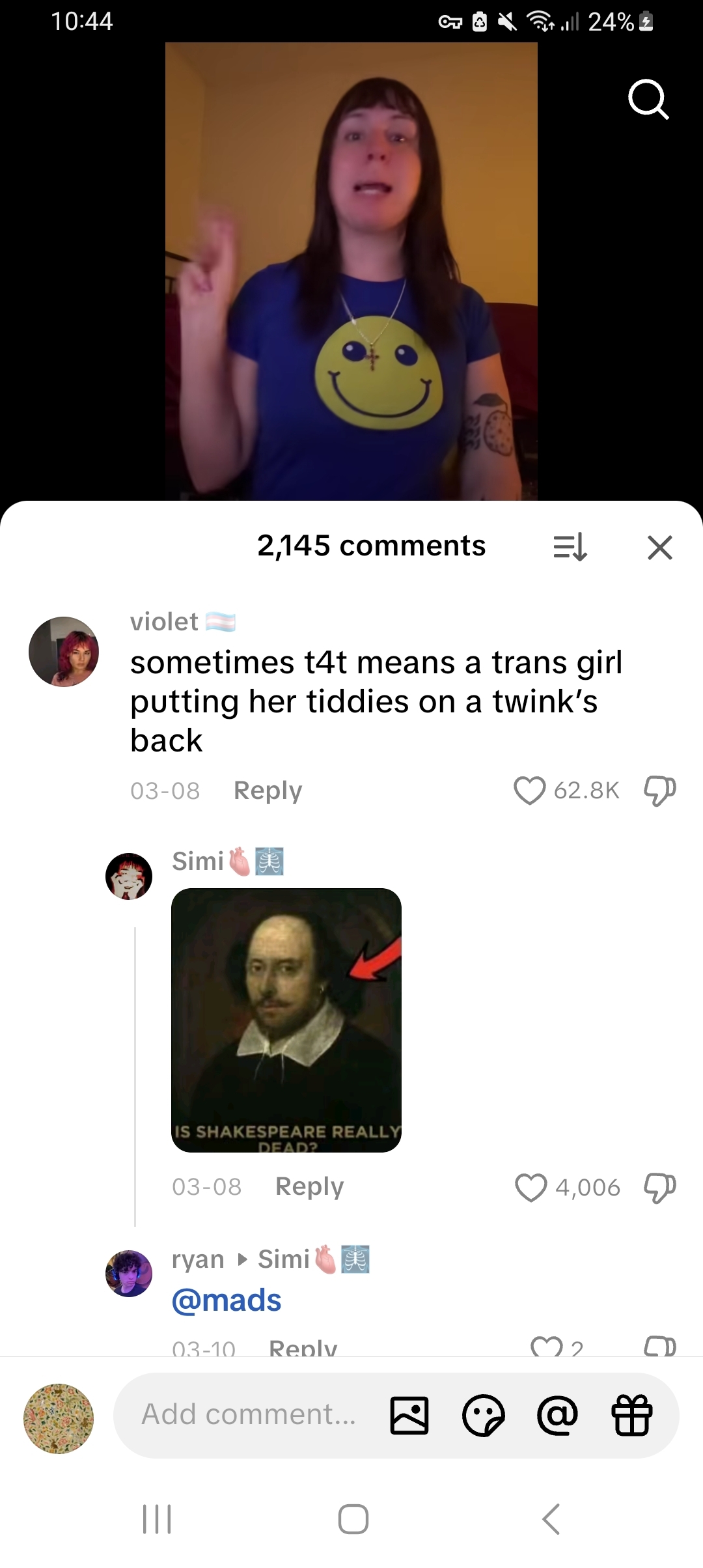Viewport: 703px width, 1568px height.
Task: Mention a user with the @ icon
Action: coord(557,1416)
